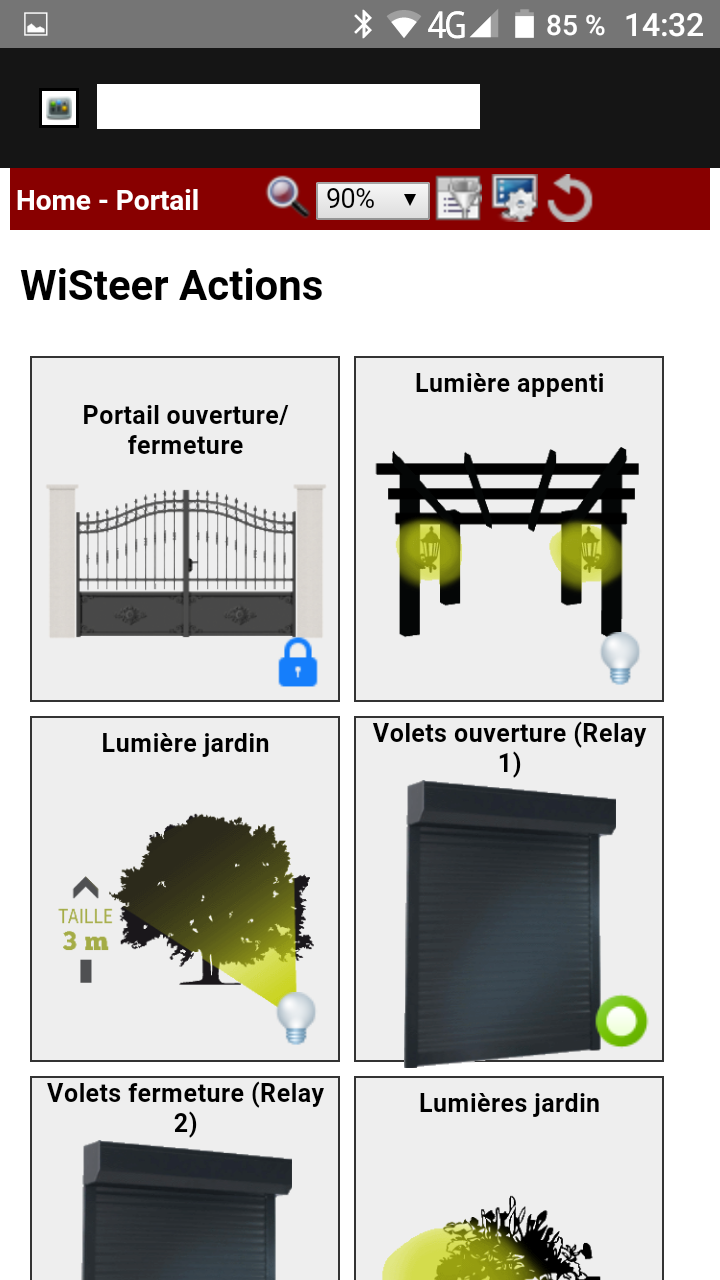Screen dimensions: 720x1280
Task: Toggle the Lumière jardin tile
Action: (185, 889)
